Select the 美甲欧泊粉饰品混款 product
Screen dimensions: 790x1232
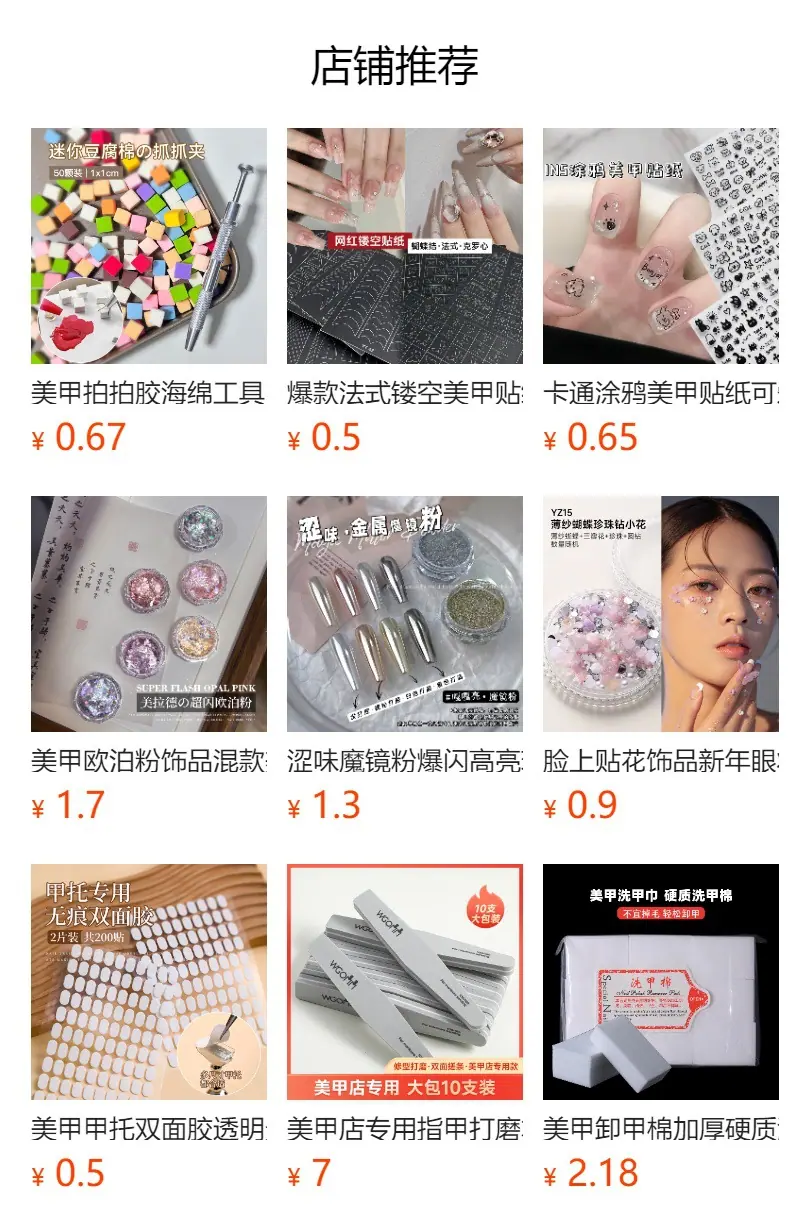tap(149, 660)
